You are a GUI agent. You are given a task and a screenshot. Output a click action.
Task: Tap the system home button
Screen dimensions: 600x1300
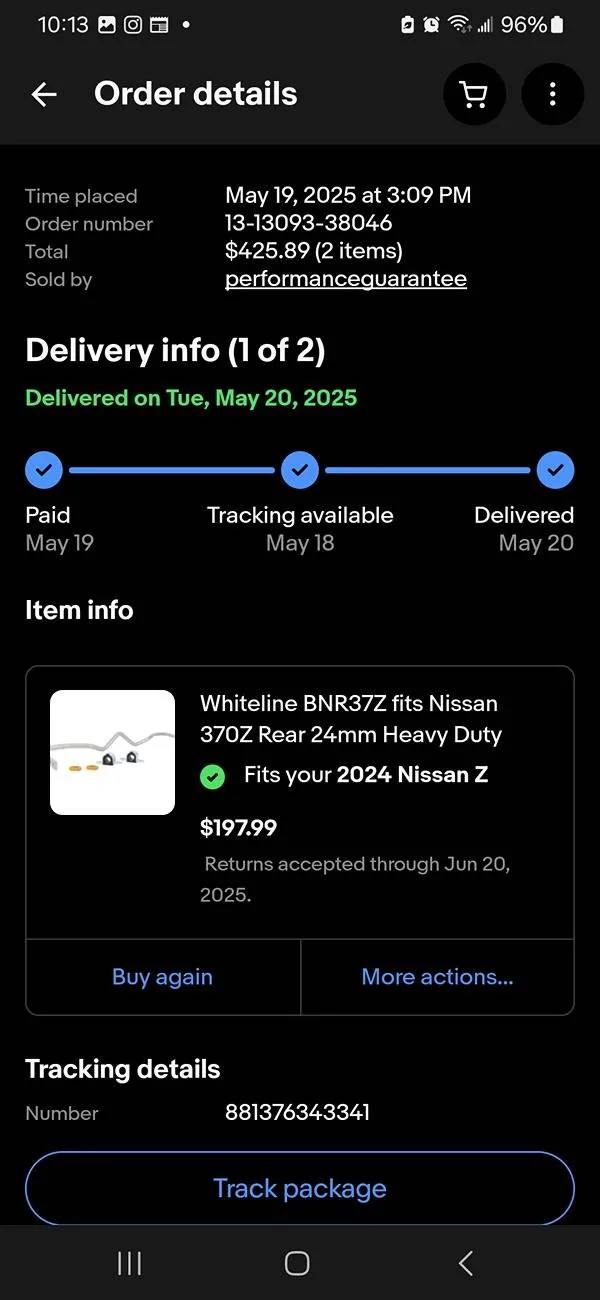[297, 1263]
